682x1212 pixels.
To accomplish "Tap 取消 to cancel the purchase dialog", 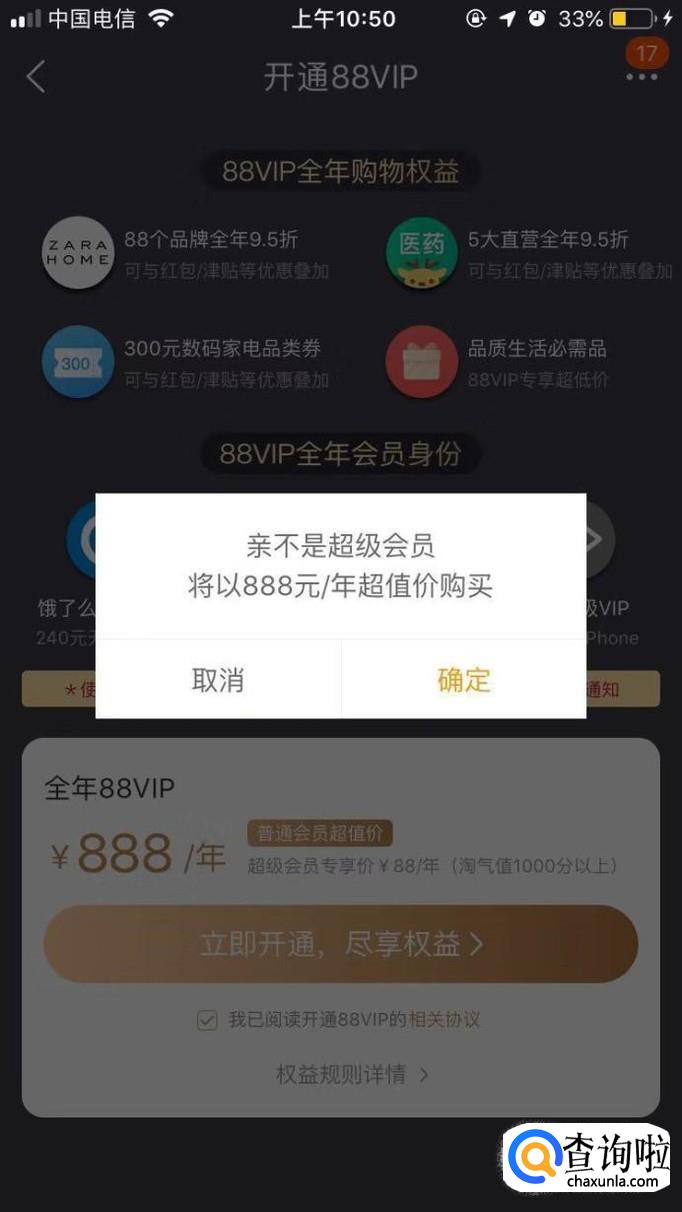I will tap(218, 680).
